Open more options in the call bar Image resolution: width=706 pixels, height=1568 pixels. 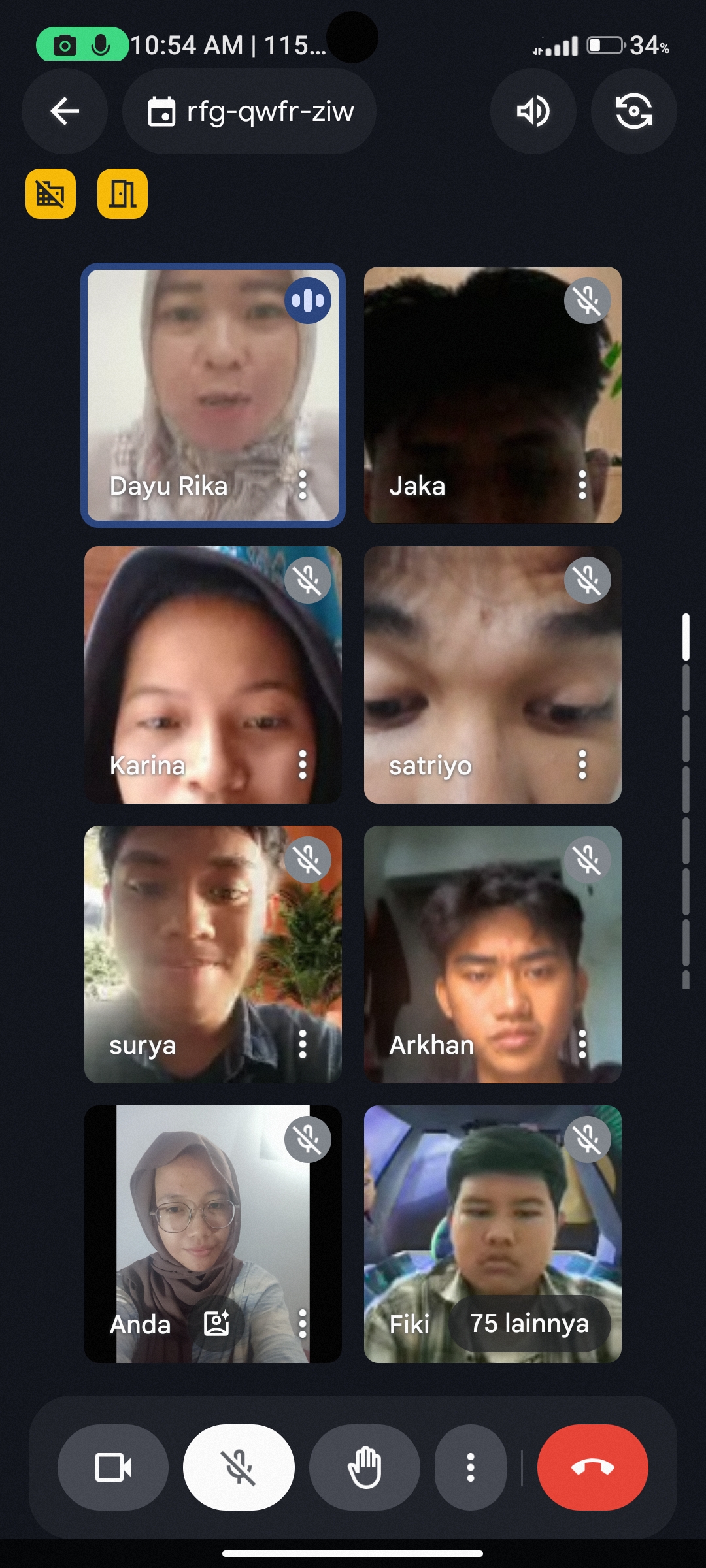point(470,1467)
